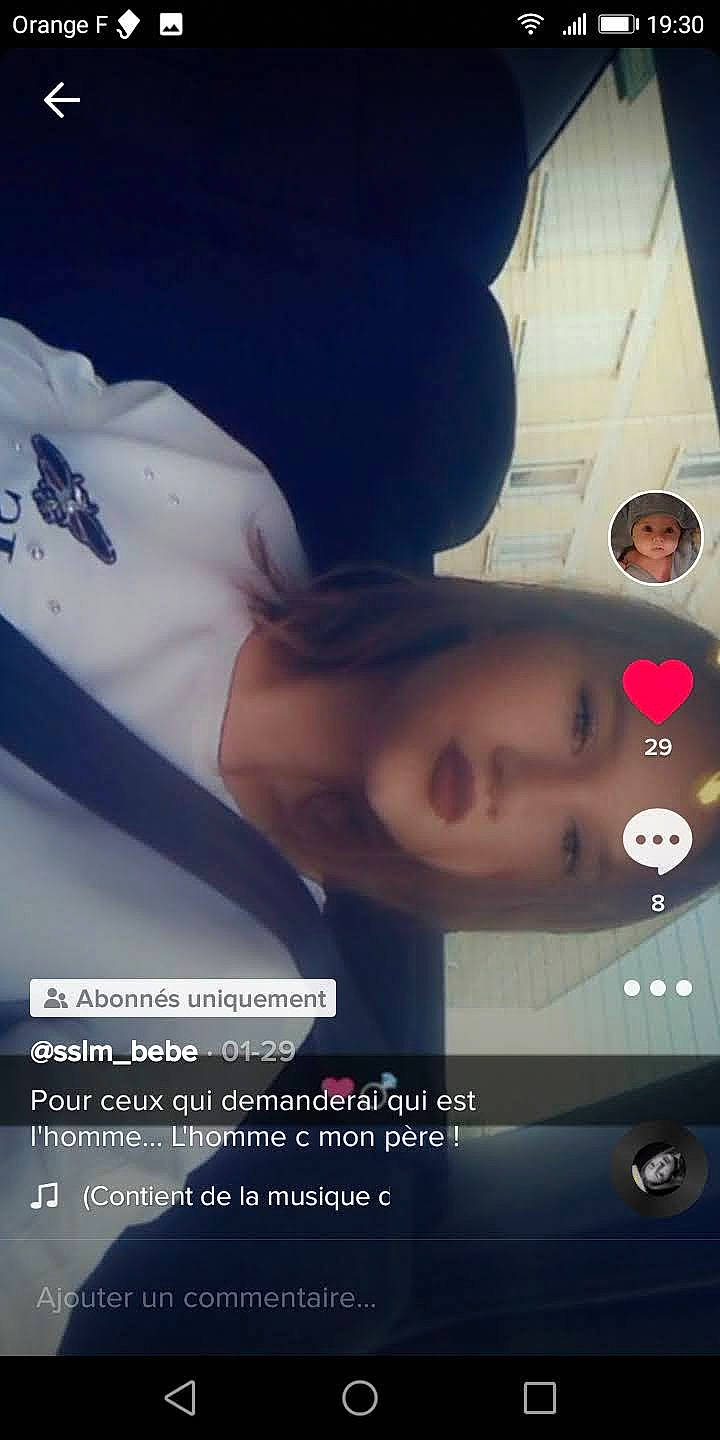Open the music track title

point(235,1196)
